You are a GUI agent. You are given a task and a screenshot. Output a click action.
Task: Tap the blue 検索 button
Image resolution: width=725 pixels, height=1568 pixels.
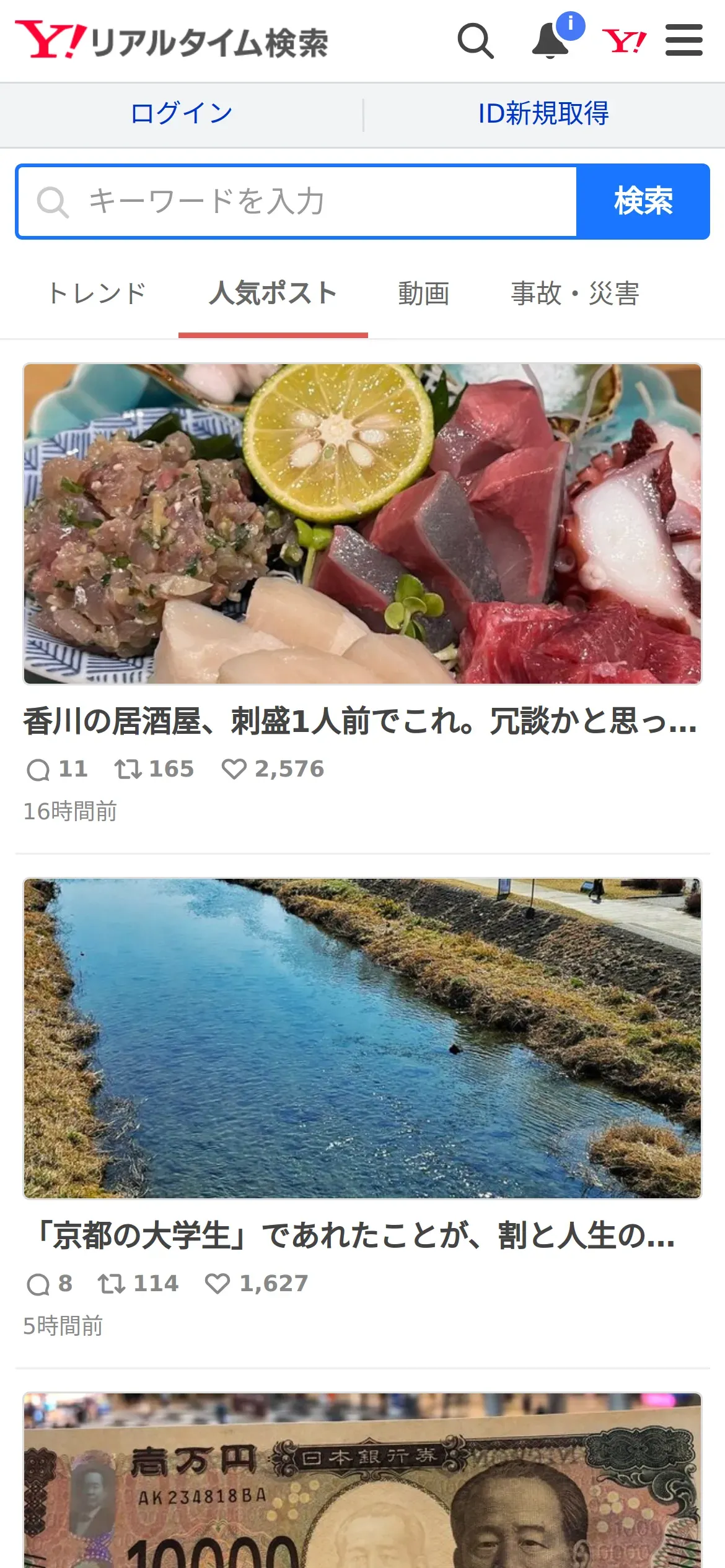click(x=643, y=202)
